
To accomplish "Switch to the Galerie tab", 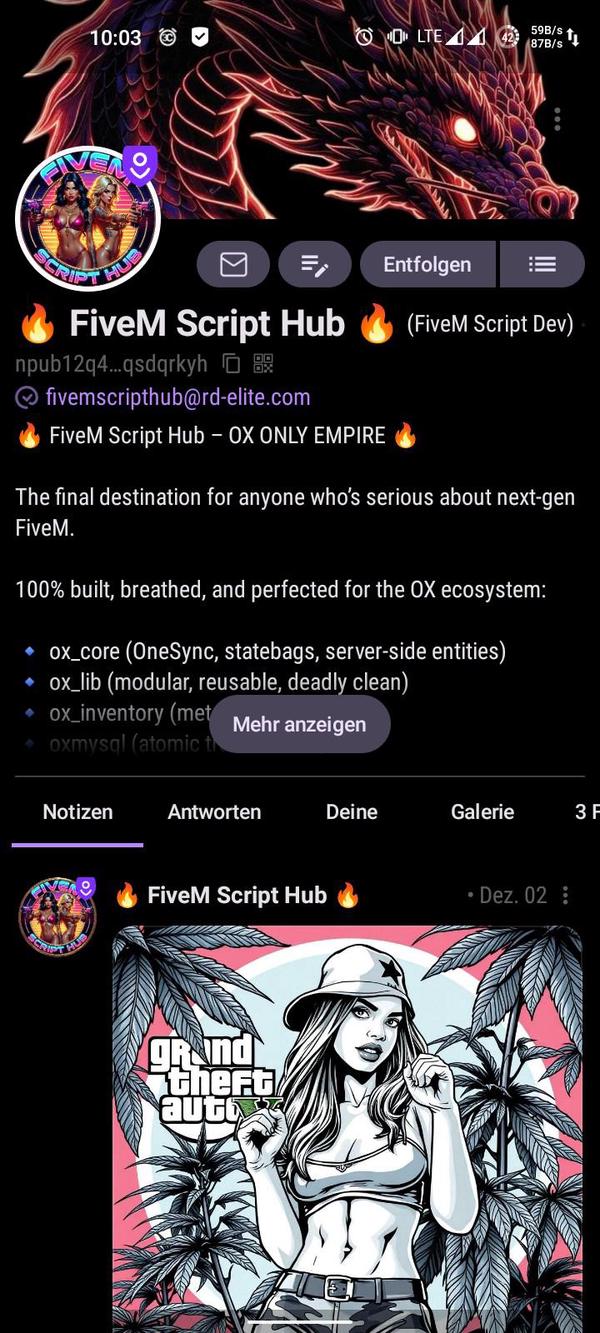I will (482, 812).
